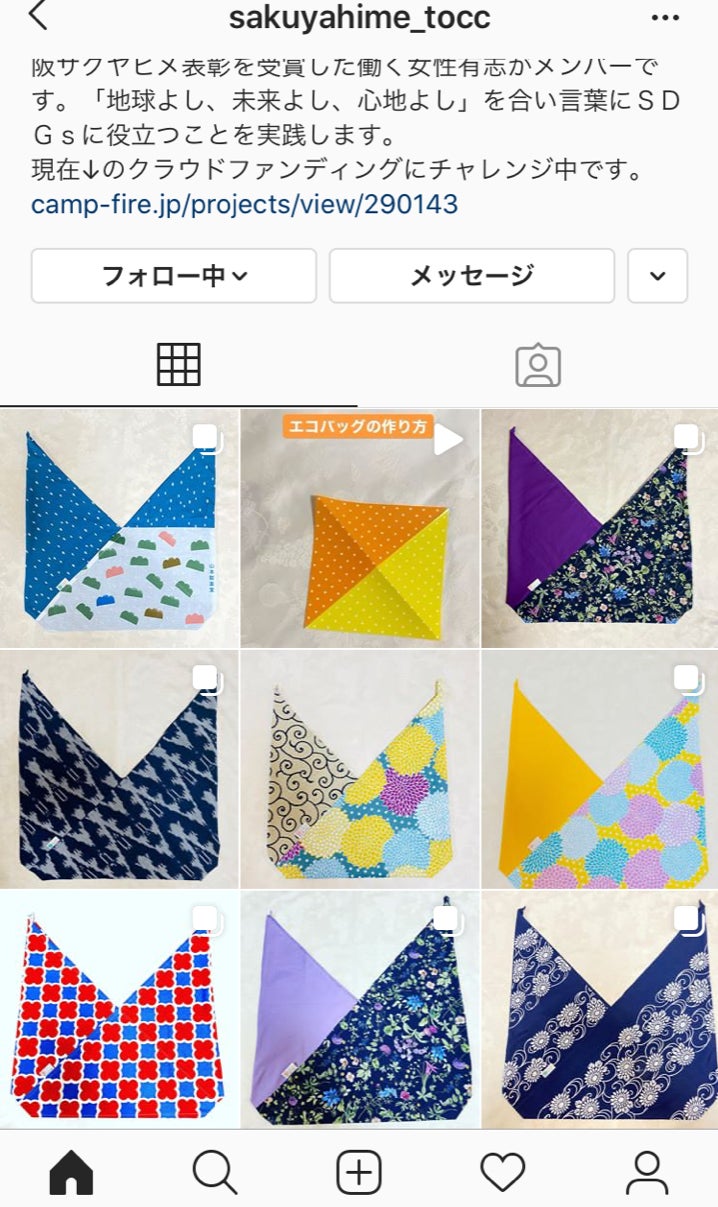Send a message via メッセージ button
718x1207 pixels.
[471, 276]
